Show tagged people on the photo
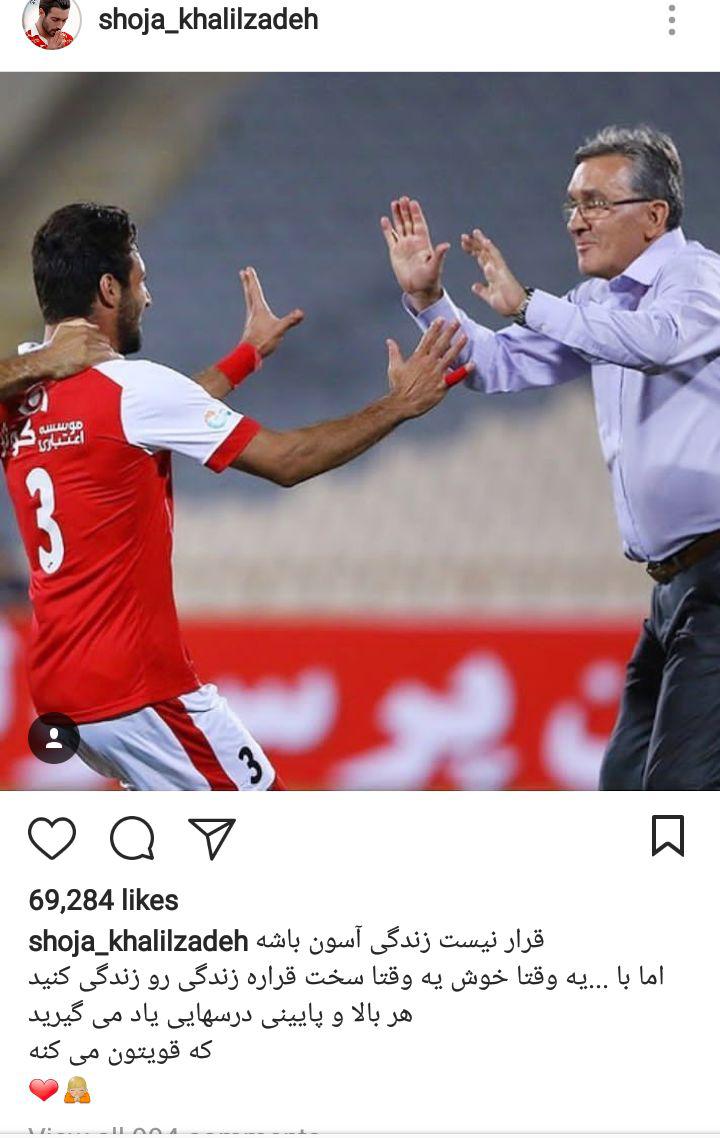720x1138 pixels. pyautogui.click(x=53, y=739)
